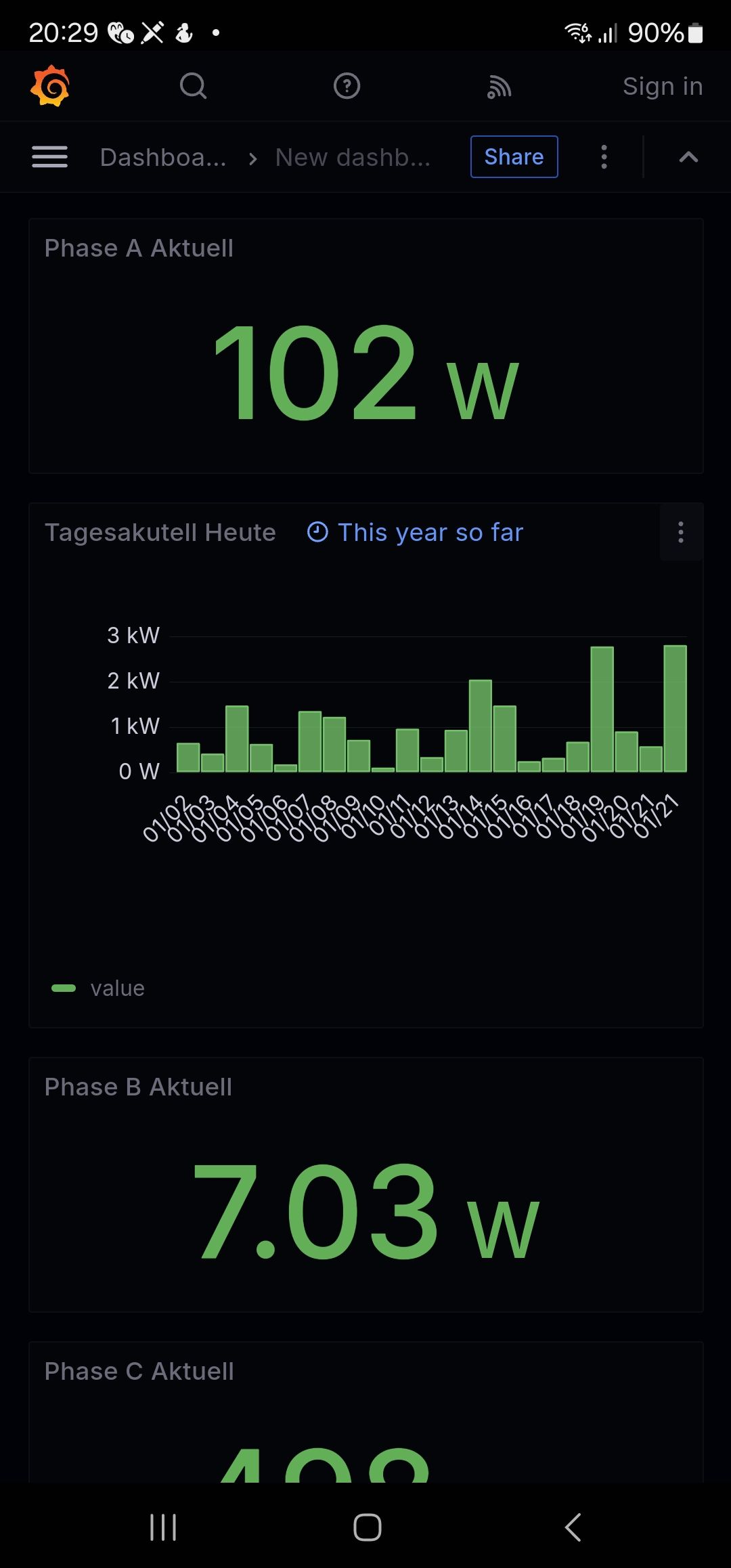Open Phase B Aktuell panel title
This screenshot has height=1568, width=731.
[x=138, y=1087]
